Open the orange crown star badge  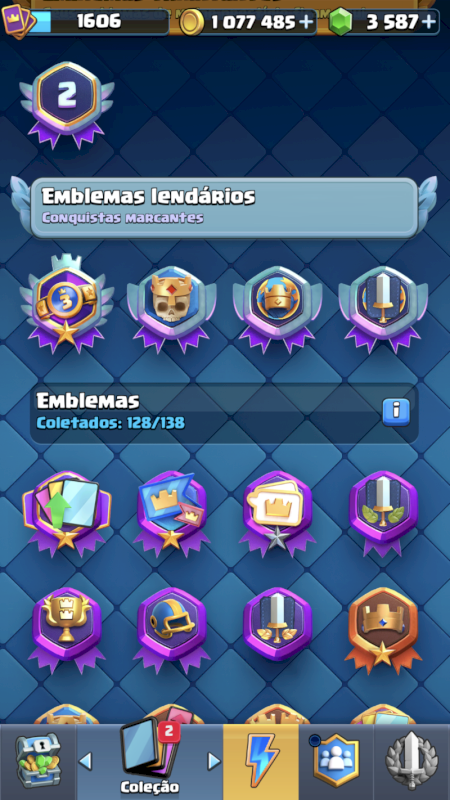click(x=383, y=631)
